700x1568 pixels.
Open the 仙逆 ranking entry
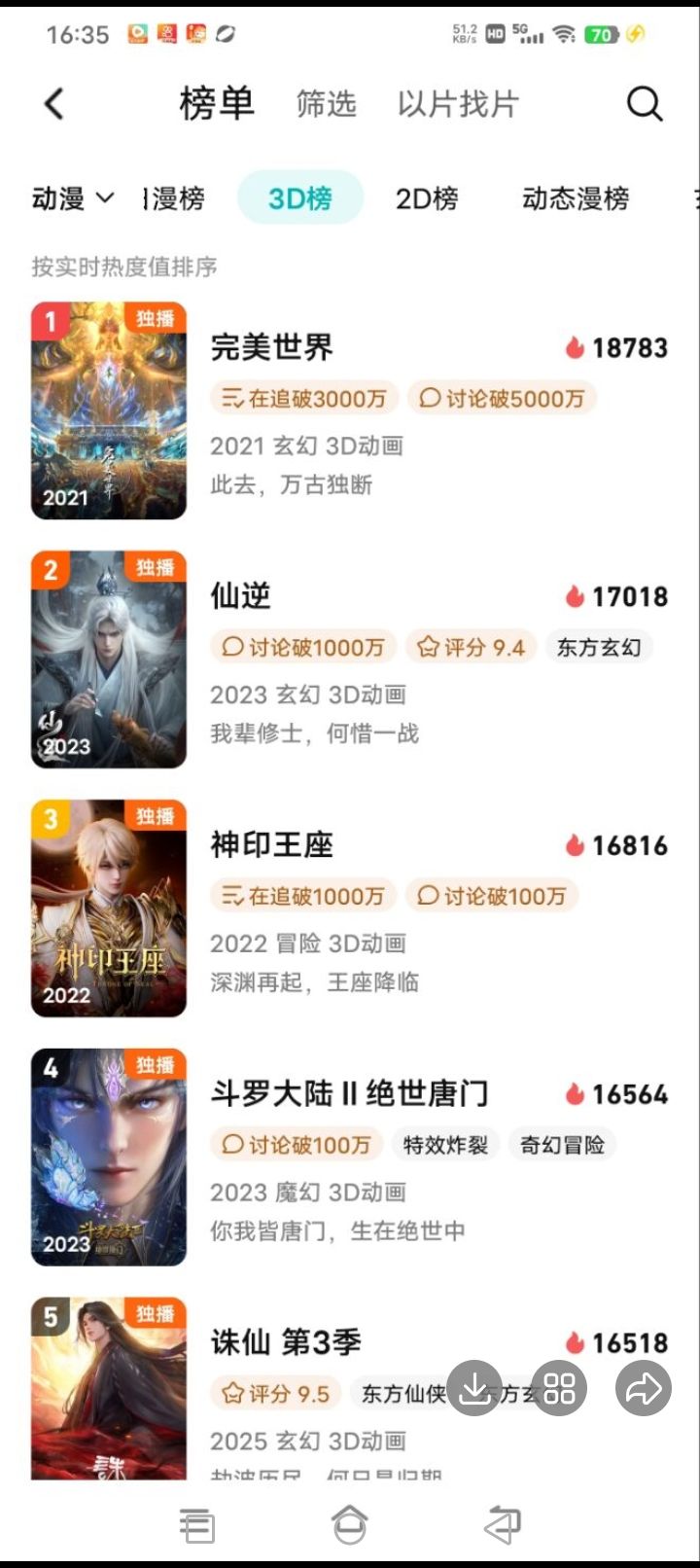pyautogui.click(x=241, y=595)
